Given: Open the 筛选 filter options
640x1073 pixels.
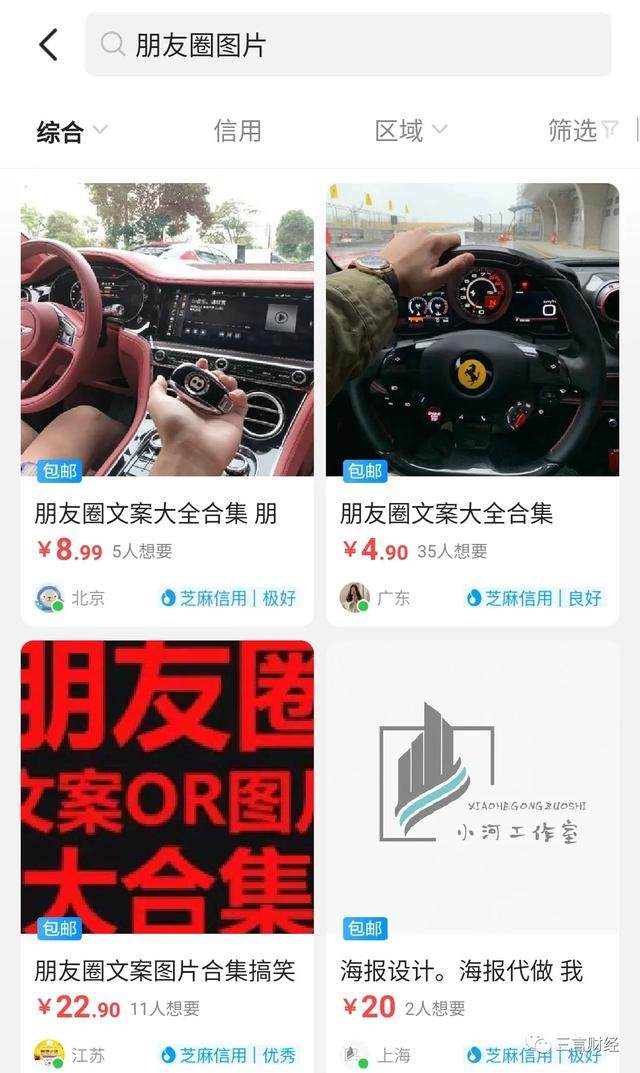Looking at the screenshot, I should [583, 131].
